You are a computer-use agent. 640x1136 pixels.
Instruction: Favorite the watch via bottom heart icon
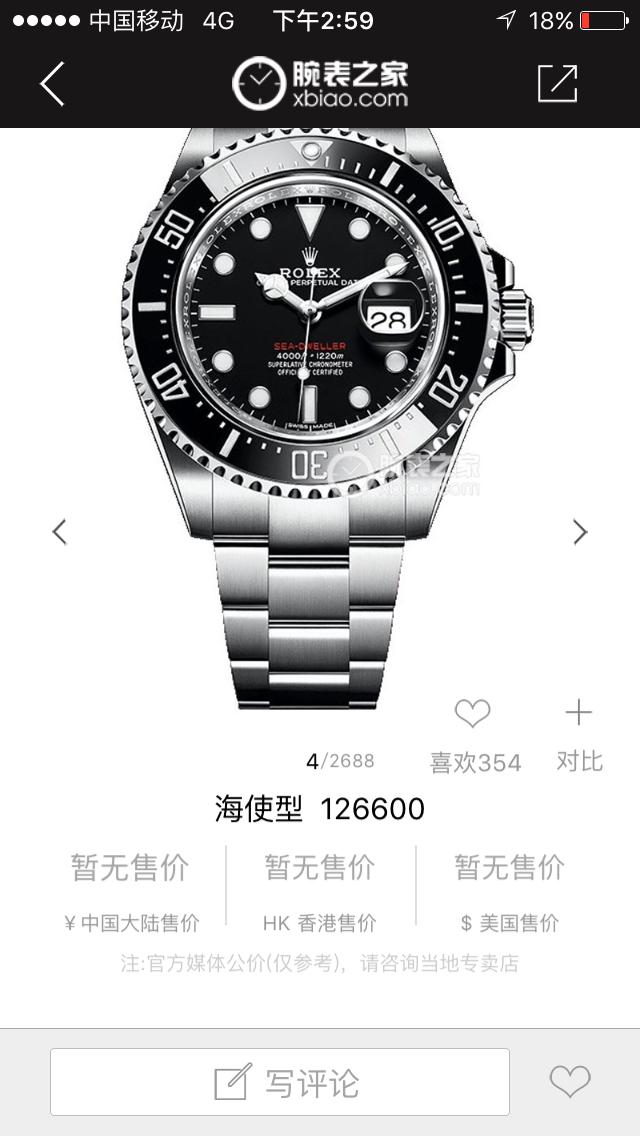(x=570, y=1082)
